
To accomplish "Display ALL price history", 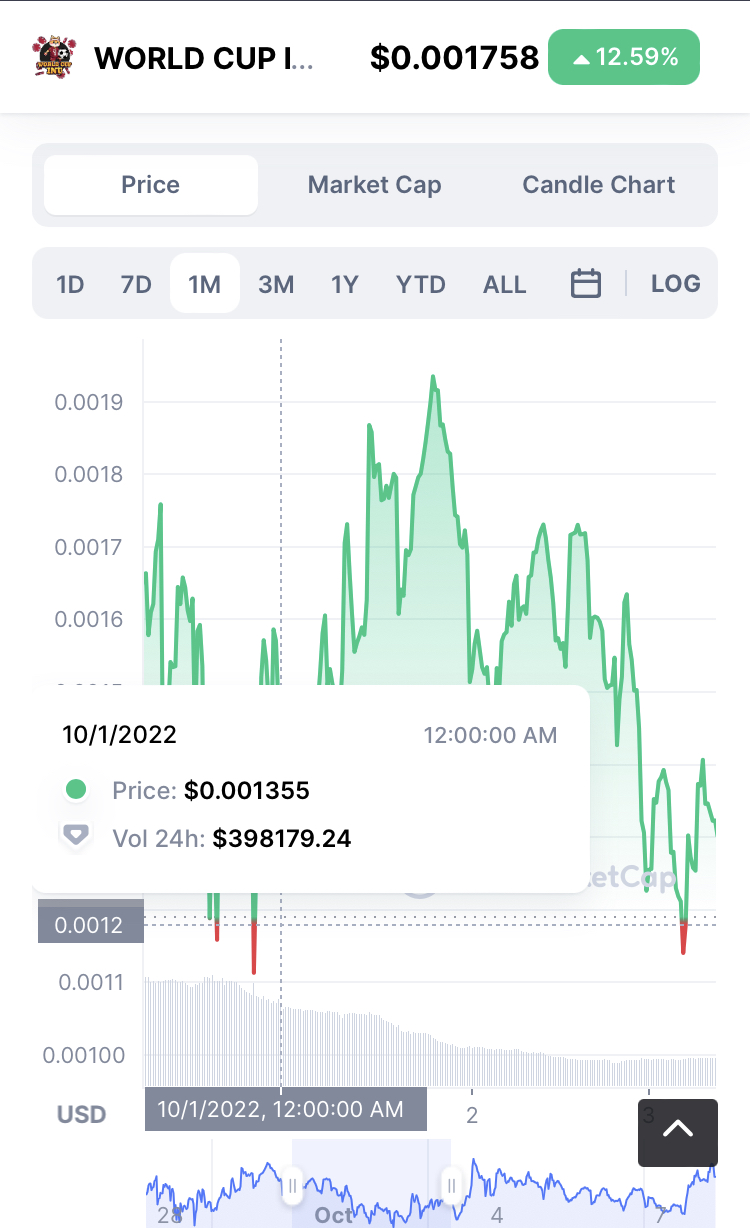I will [504, 284].
